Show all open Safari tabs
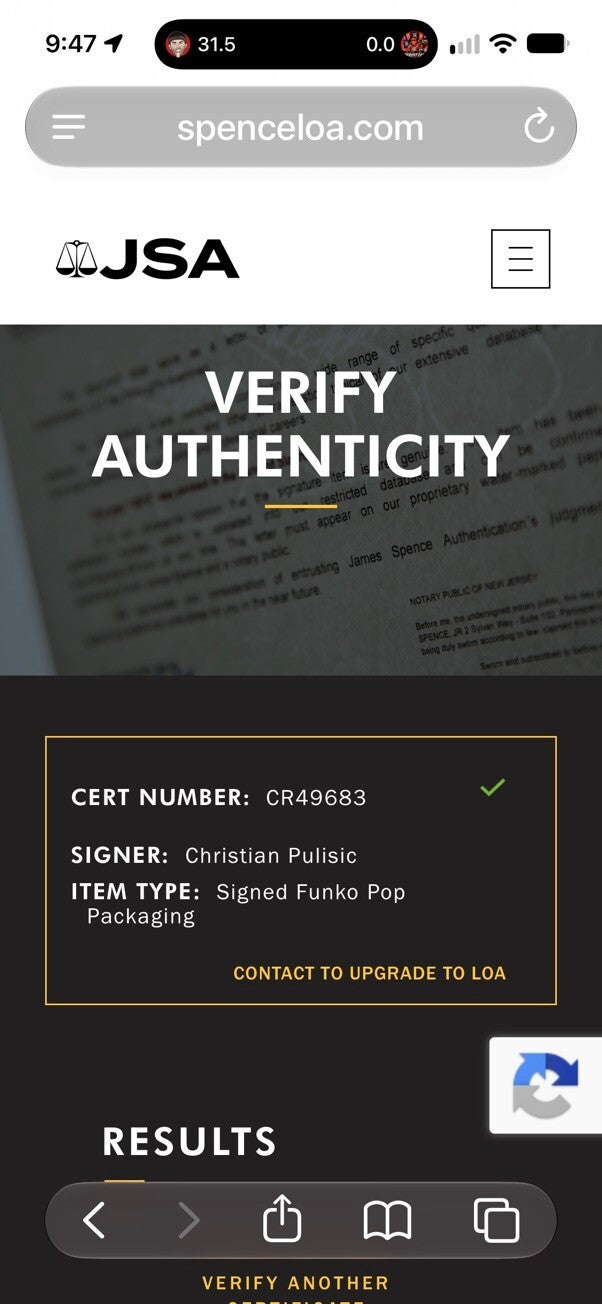The width and height of the screenshot is (602, 1304). [x=496, y=1220]
